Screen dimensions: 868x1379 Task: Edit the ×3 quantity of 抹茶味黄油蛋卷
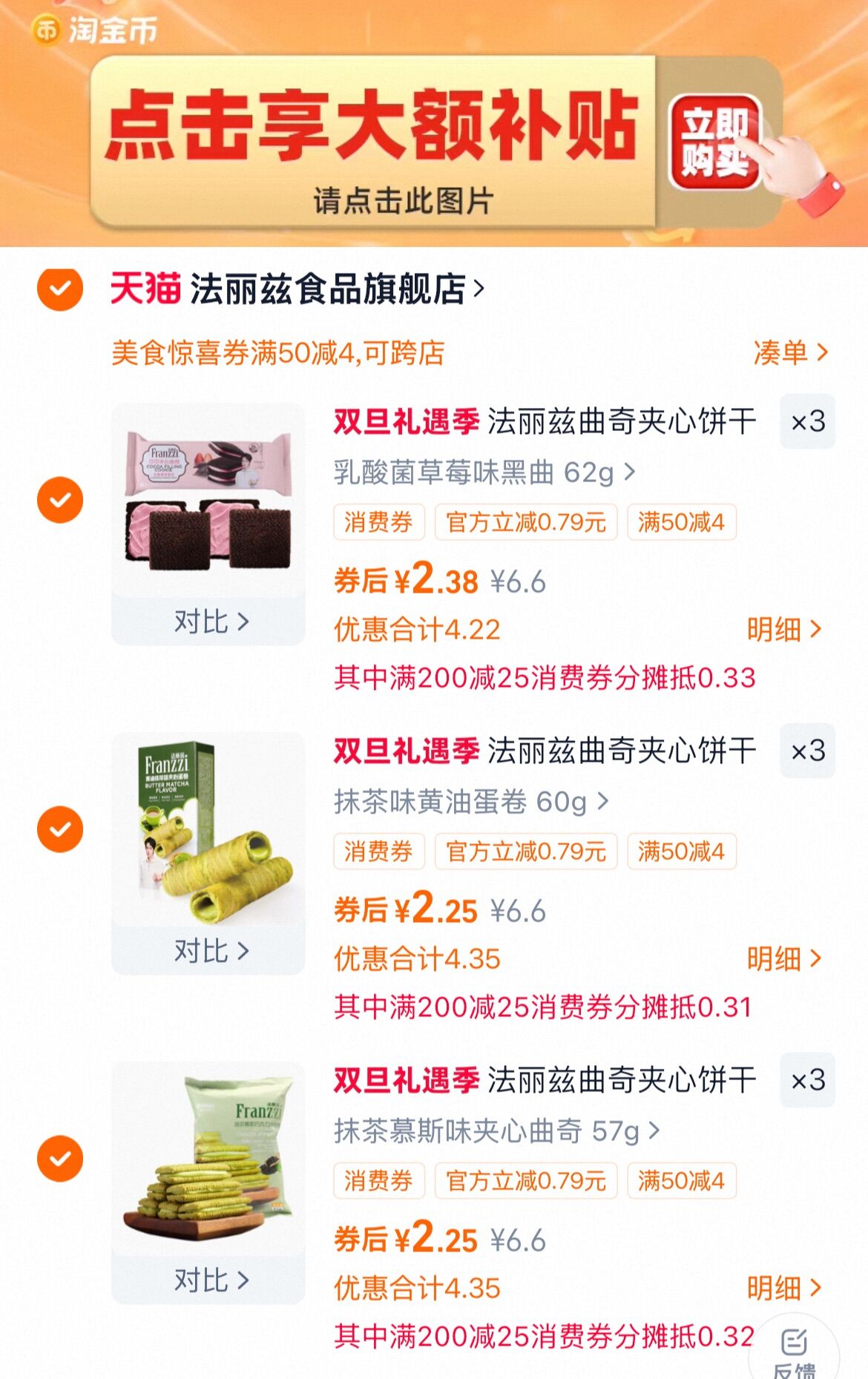[x=807, y=751]
